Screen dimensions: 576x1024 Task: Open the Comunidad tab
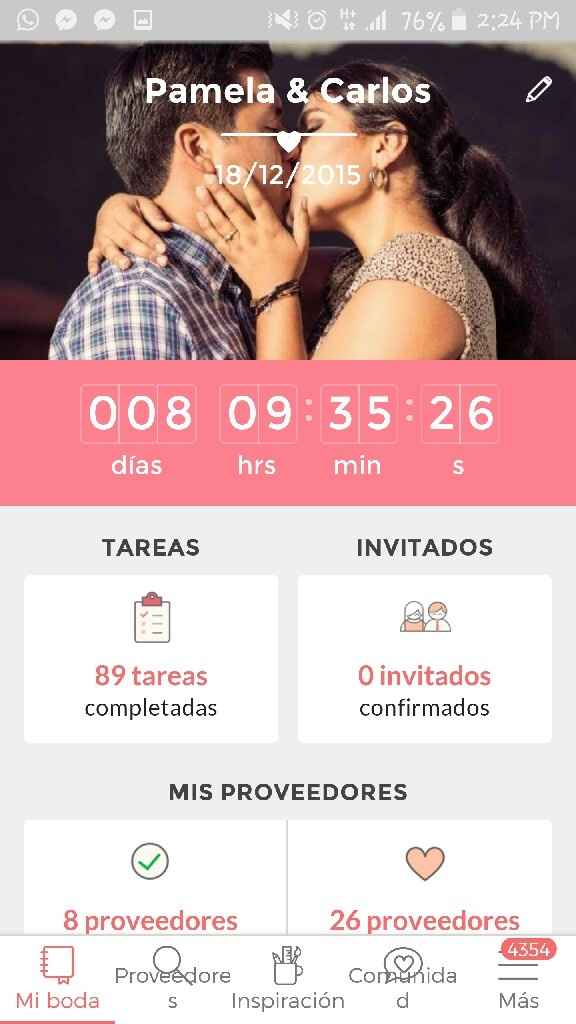pyautogui.click(x=403, y=980)
